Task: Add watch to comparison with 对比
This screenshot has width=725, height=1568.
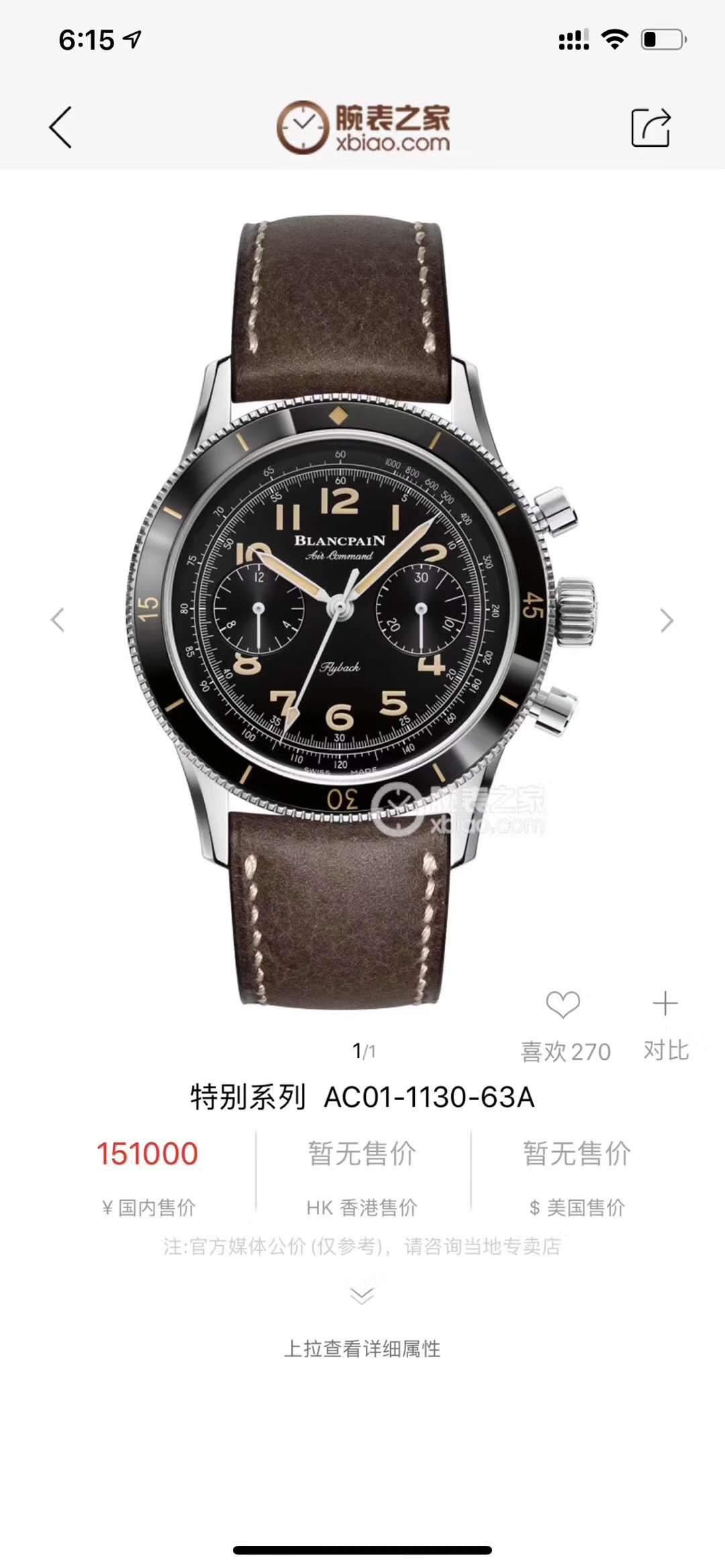Action: coord(665,1025)
